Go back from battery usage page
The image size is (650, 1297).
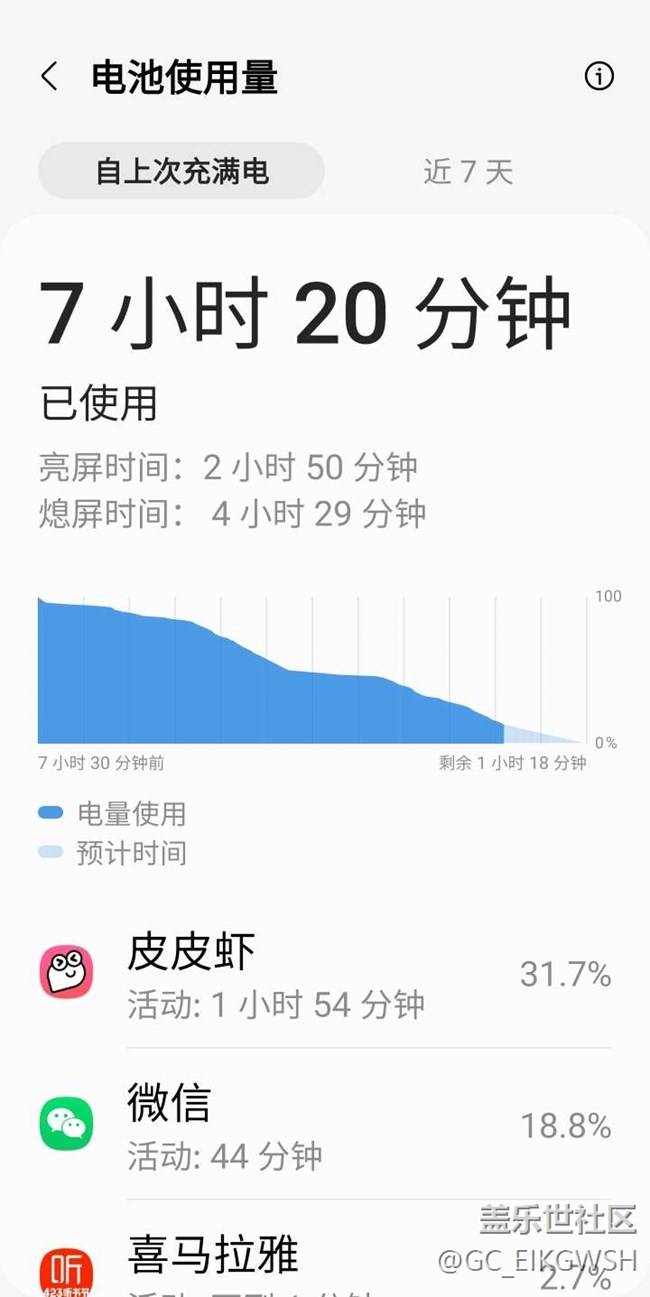[x=49, y=77]
